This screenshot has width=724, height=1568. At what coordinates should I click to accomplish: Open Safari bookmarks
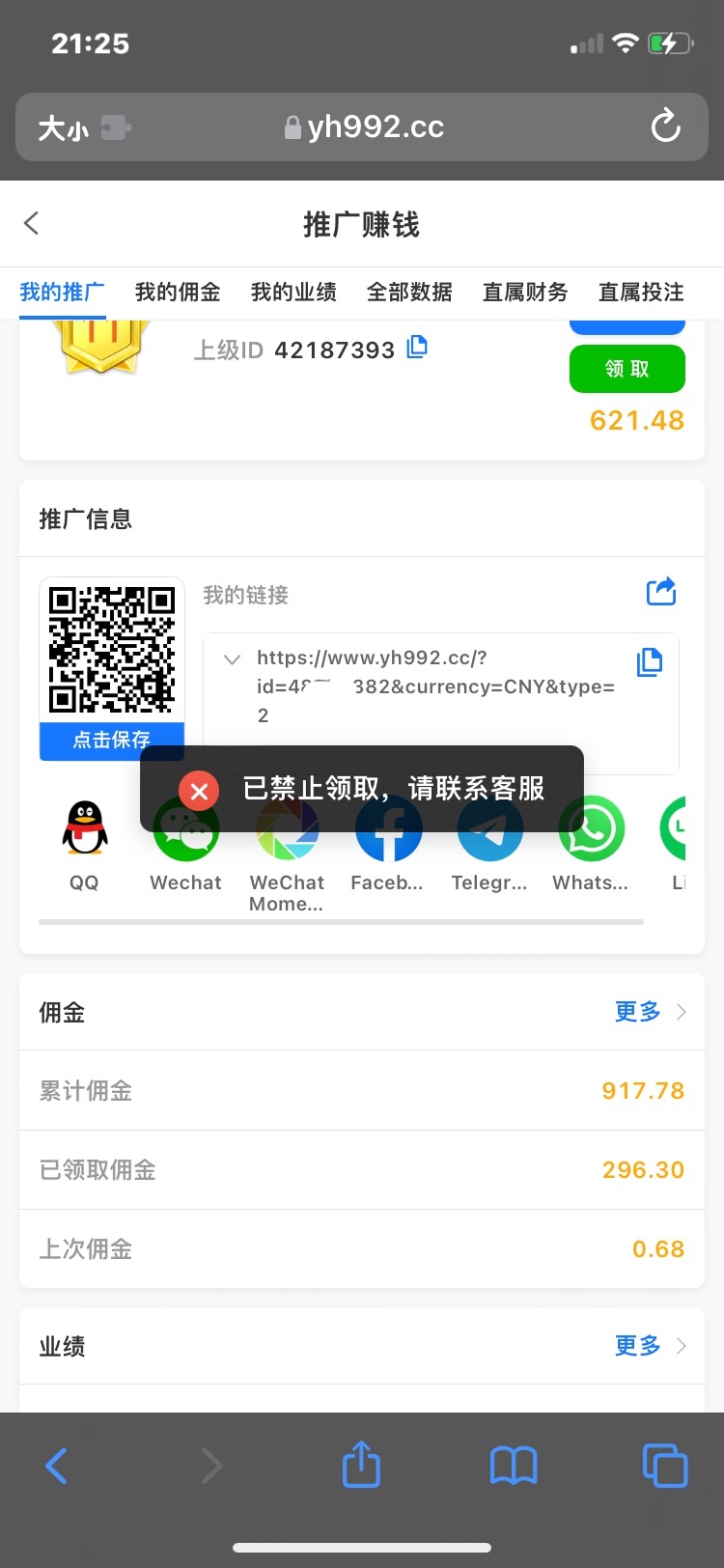coord(514,1466)
